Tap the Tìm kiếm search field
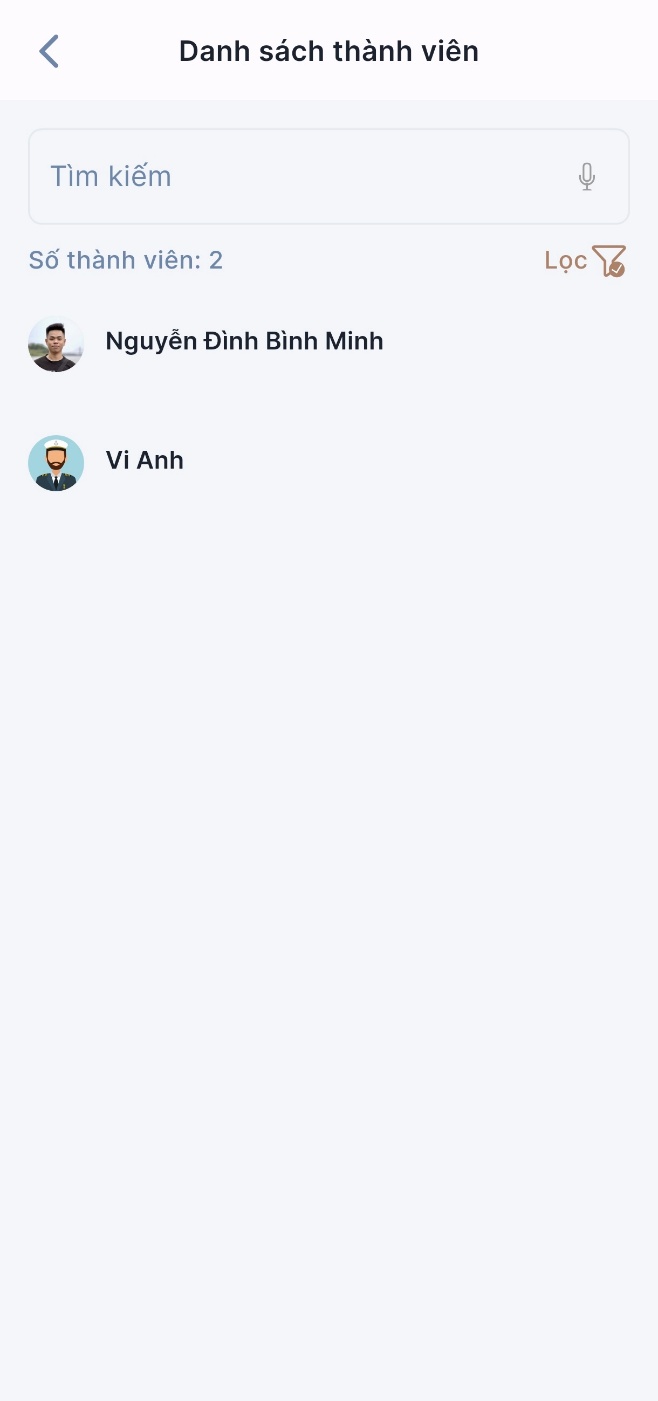 click(300, 176)
